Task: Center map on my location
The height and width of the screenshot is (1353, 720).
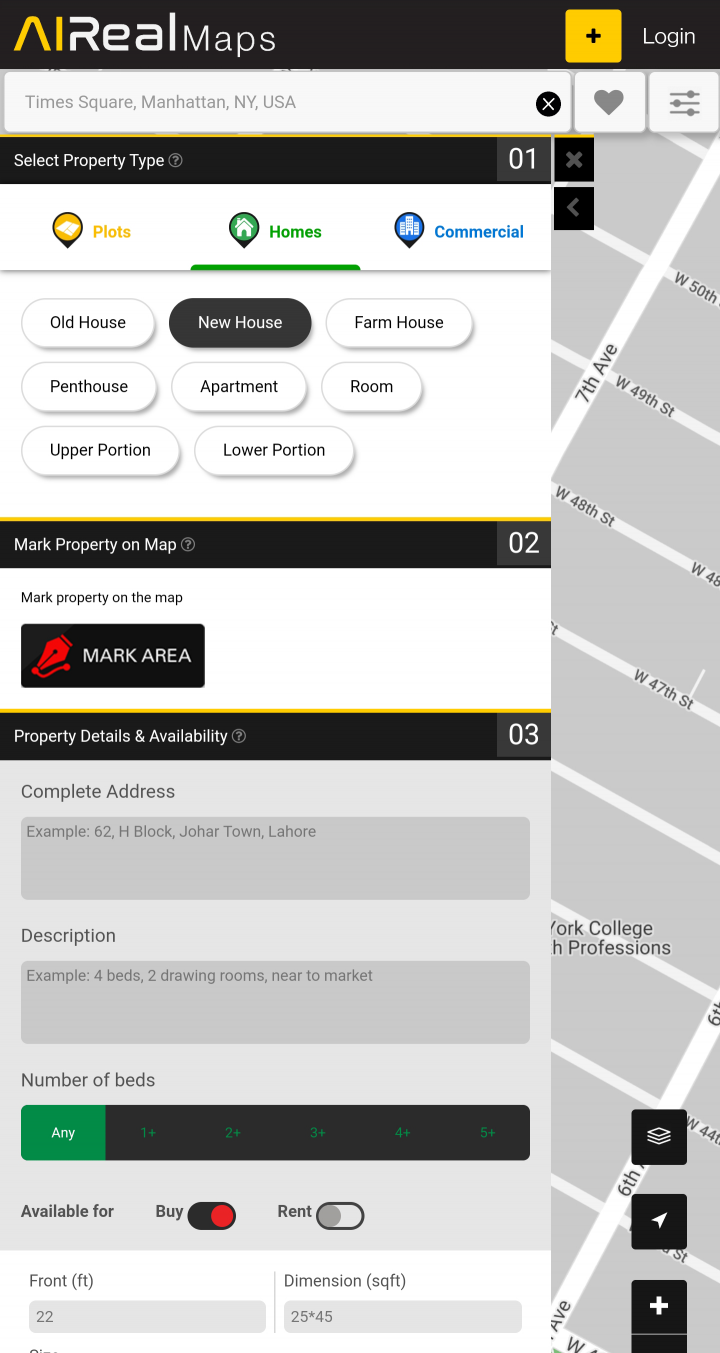Action: pos(659,1221)
